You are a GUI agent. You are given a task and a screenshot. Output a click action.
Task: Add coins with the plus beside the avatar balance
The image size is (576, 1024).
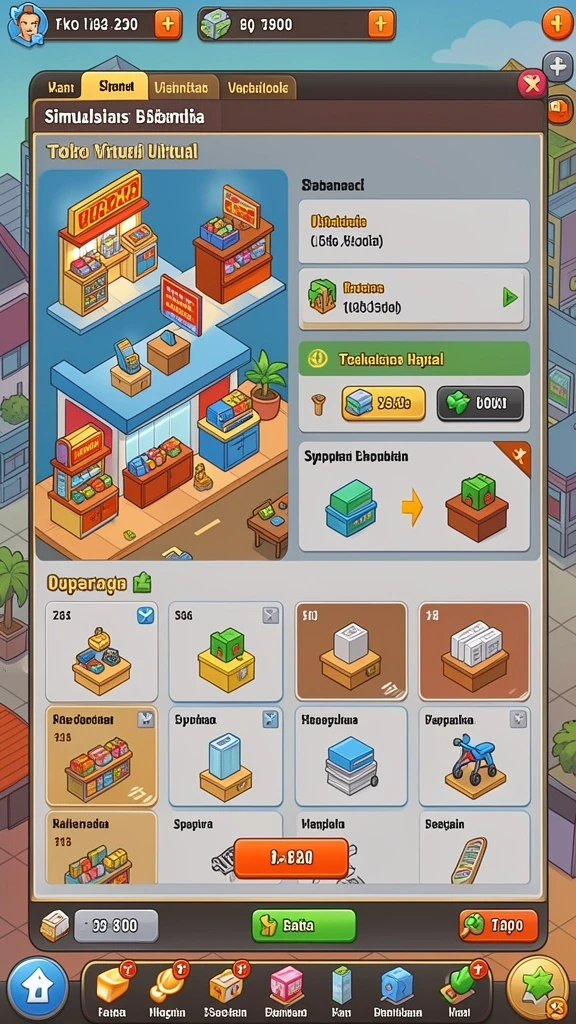coord(168,25)
